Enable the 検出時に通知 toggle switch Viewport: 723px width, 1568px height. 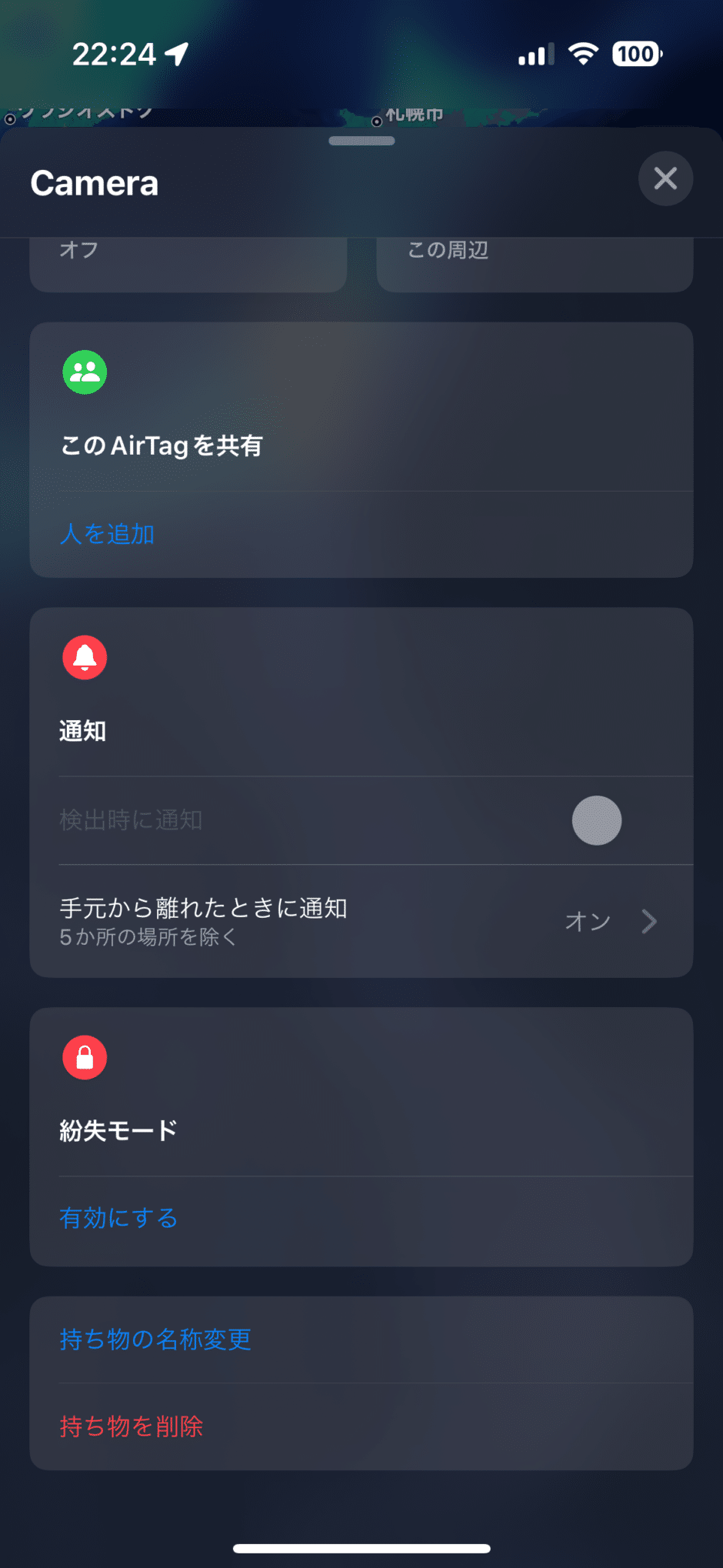click(597, 821)
